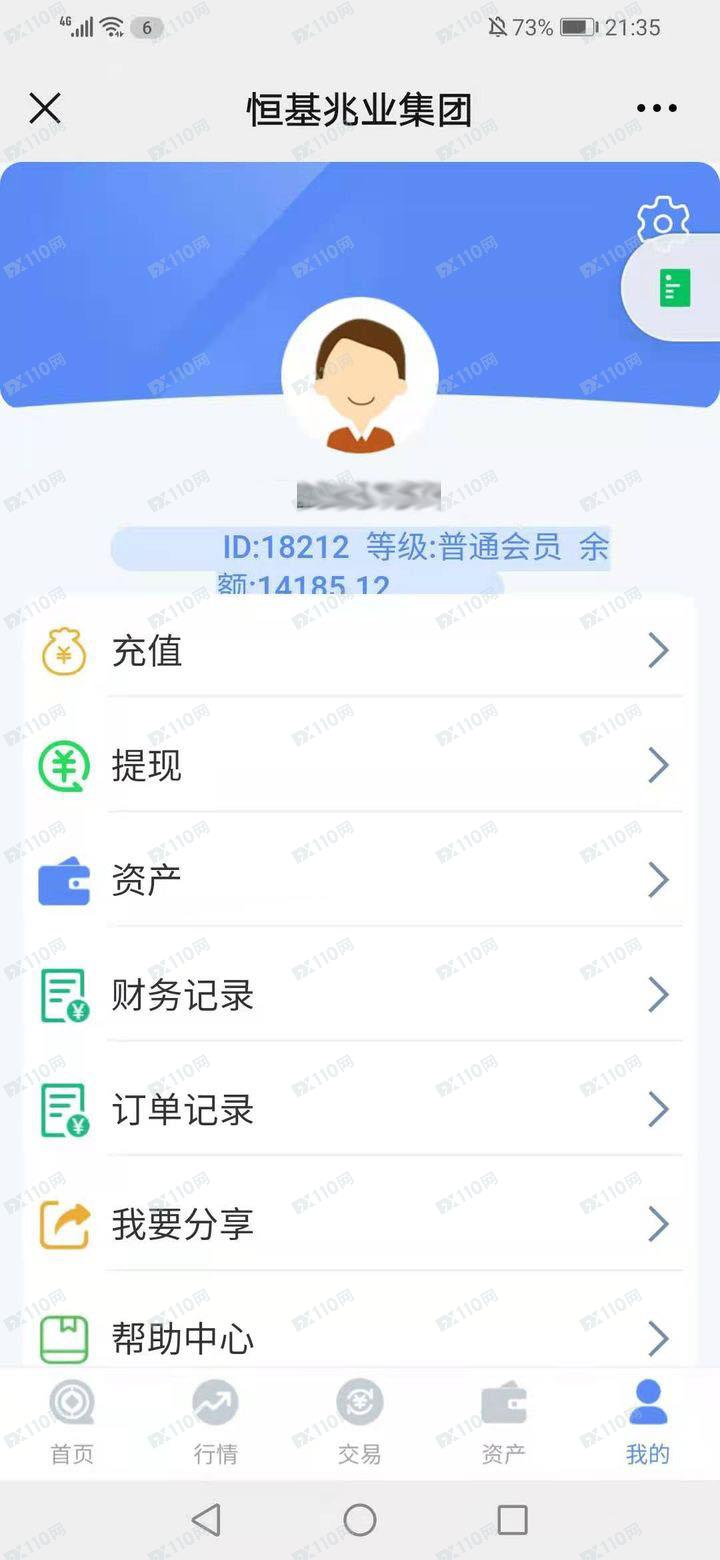
Task: Select the 我的 tab
Action: point(648,1422)
